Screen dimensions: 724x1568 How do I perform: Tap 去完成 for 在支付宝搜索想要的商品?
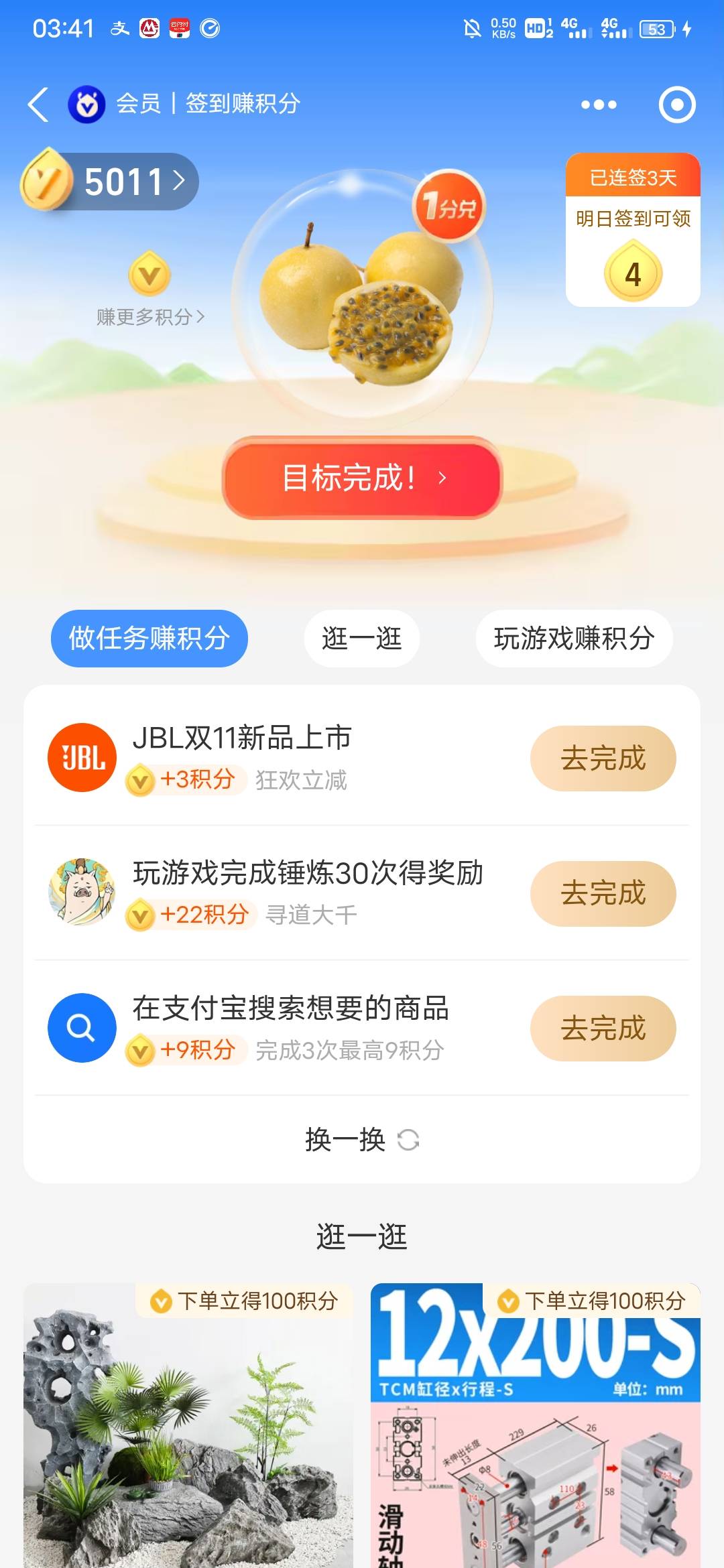coord(603,1029)
